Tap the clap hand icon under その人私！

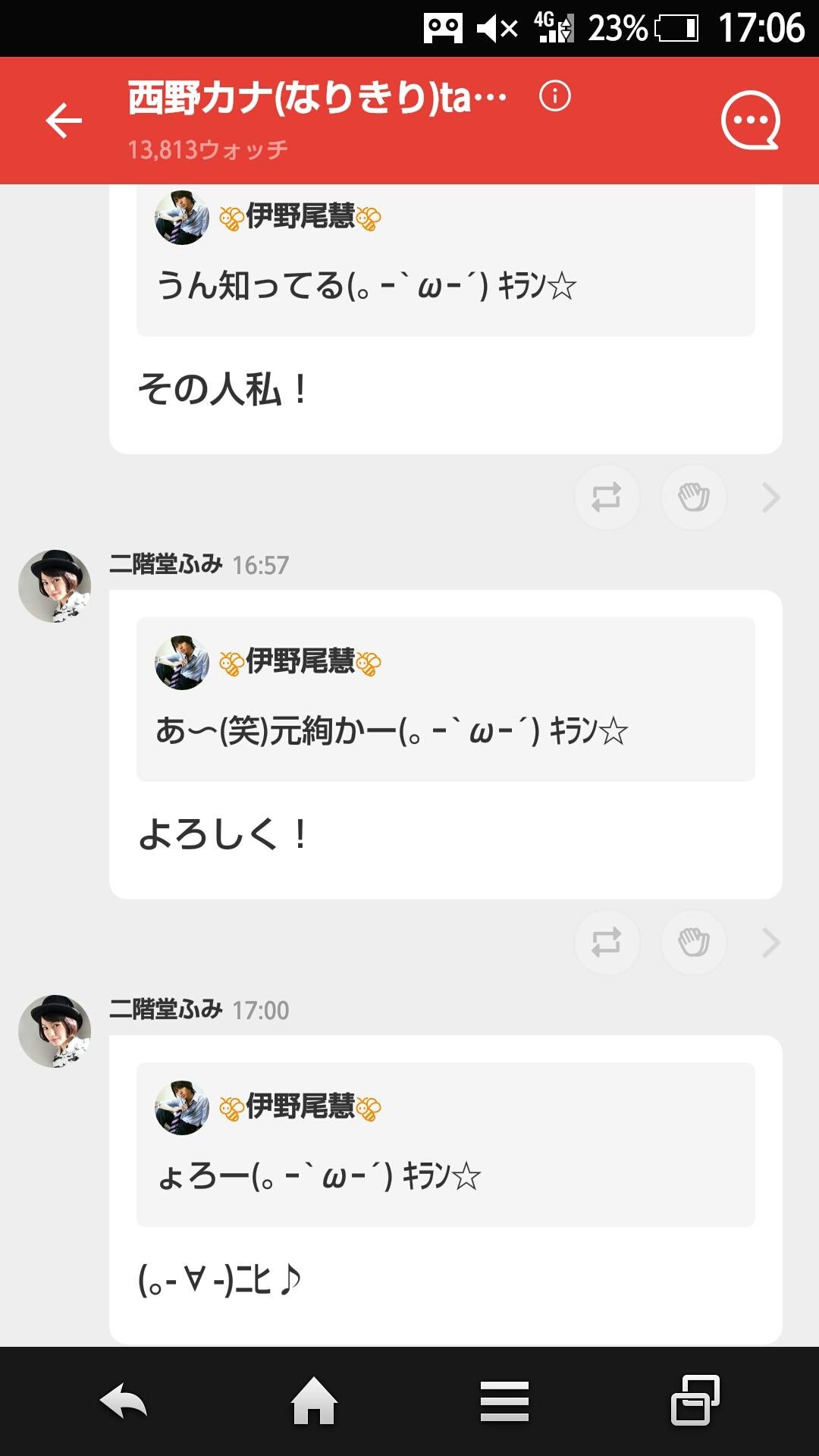pos(692,497)
